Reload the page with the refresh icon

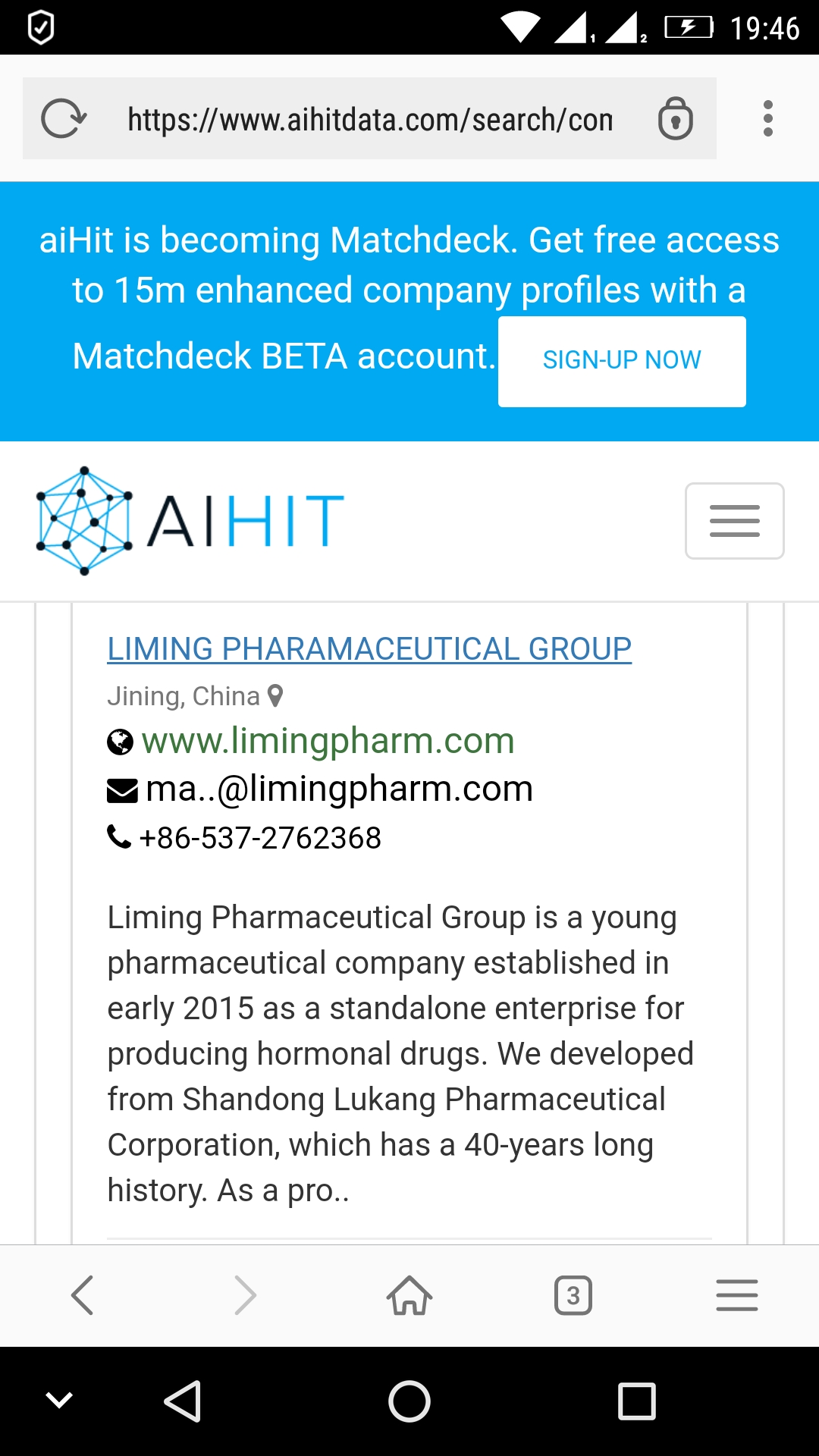pos(64,119)
